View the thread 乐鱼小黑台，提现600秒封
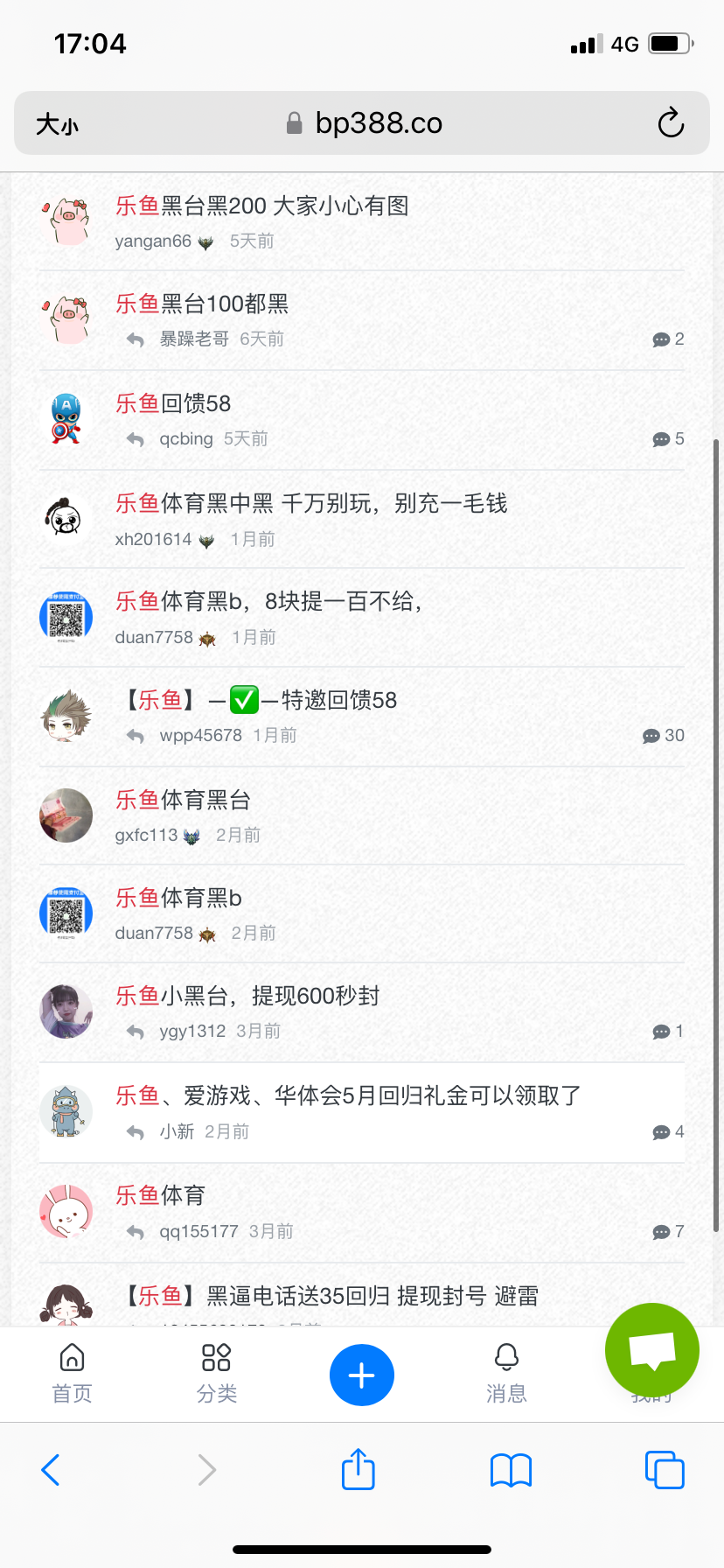The height and width of the screenshot is (1568, 724). (247, 997)
